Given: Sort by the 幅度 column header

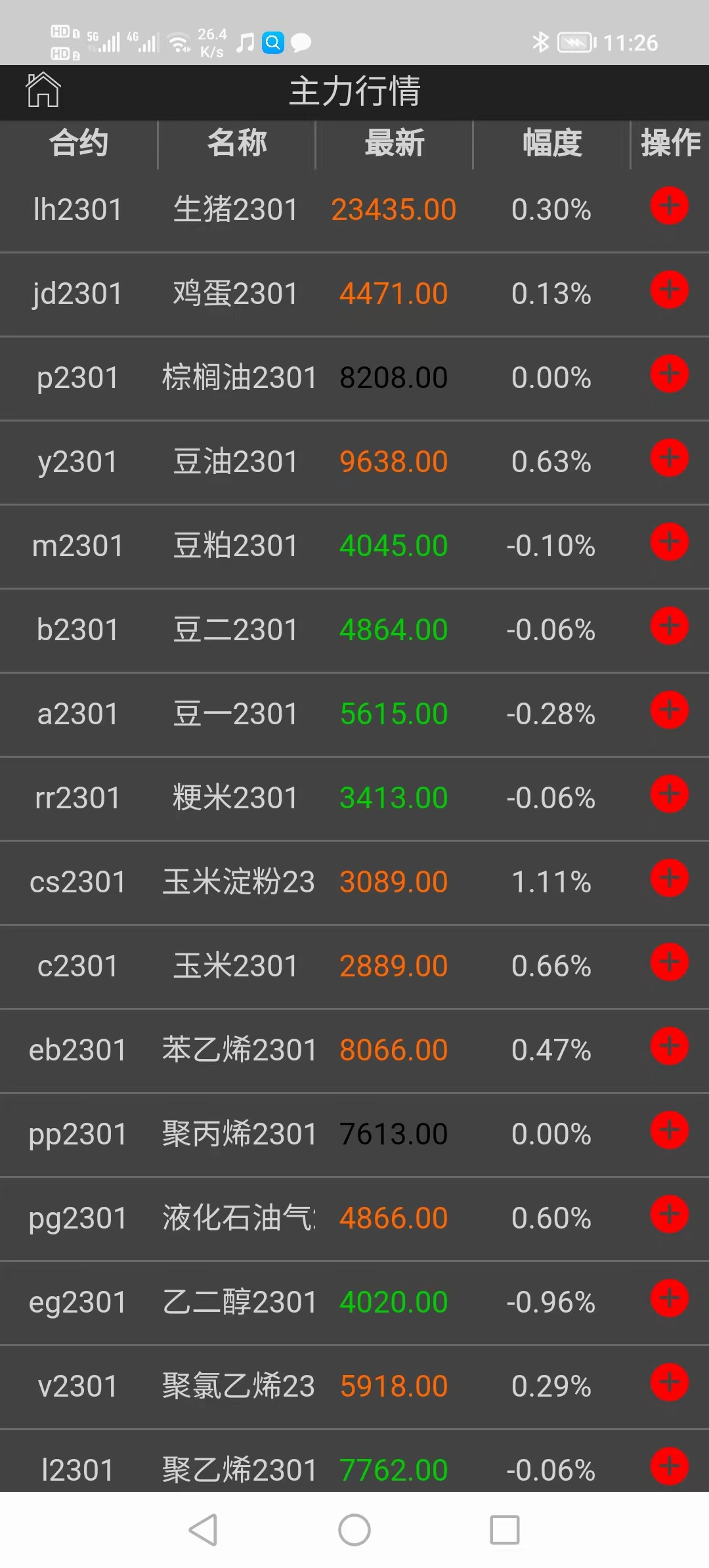Looking at the screenshot, I should 552,143.
